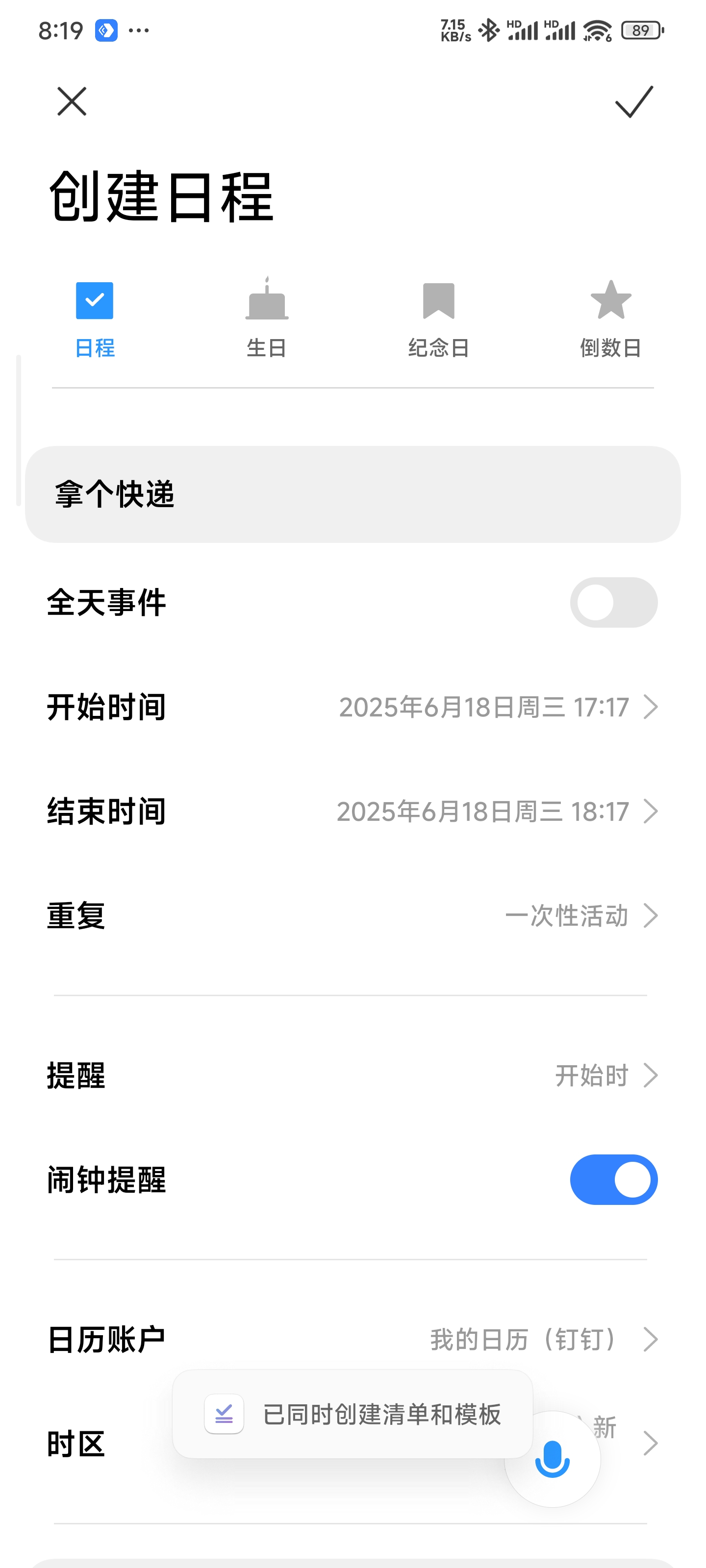Image resolution: width=706 pixels, height=1568 pixels.
Task: Switch to the 纪念日 anniversary tab
Action: (439, 317)
